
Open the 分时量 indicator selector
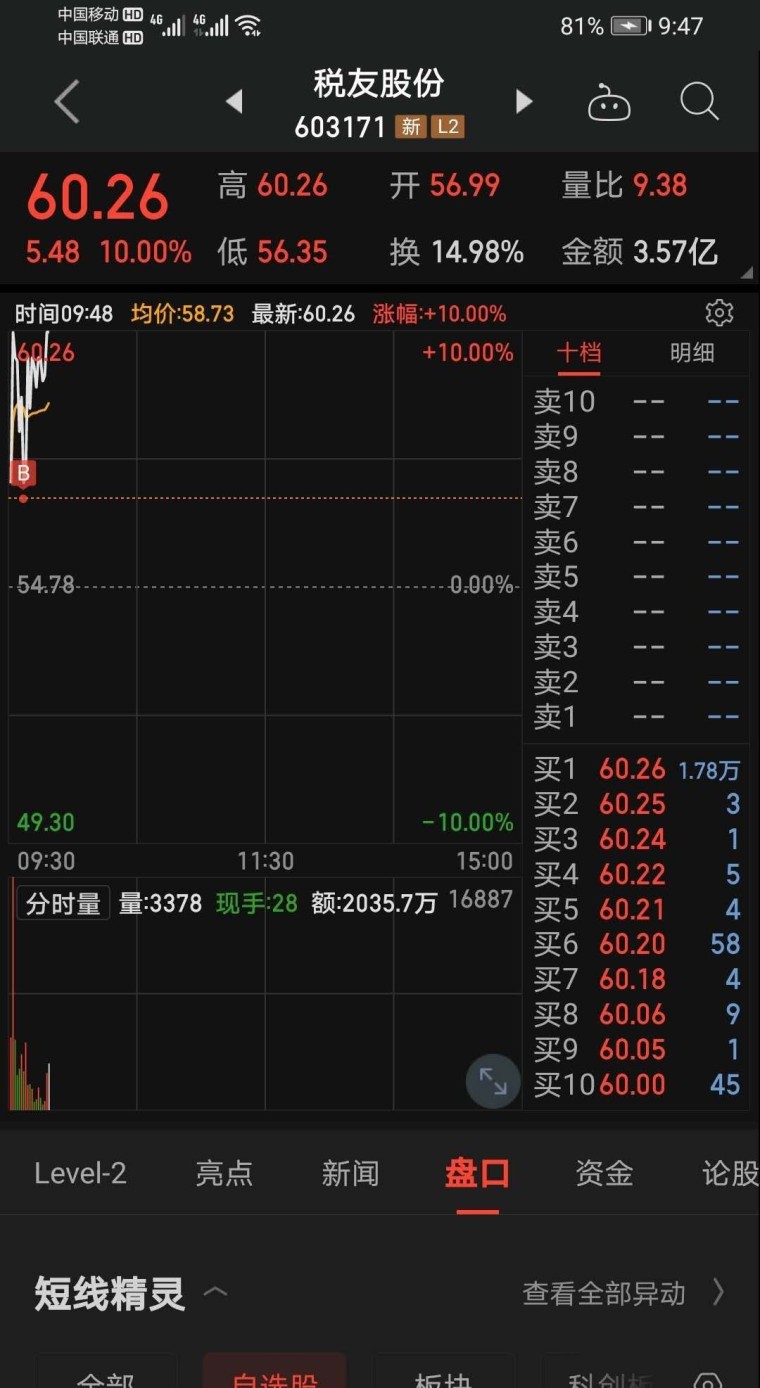pos(63,903)
